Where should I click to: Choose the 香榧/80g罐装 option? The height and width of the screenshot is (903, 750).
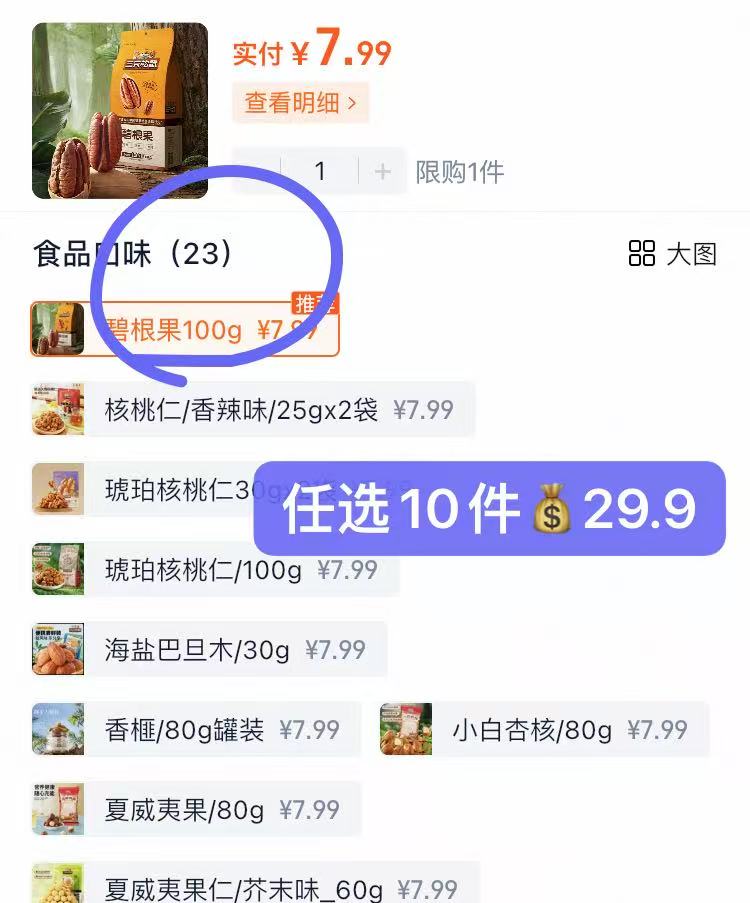click(x=196, y=730)
